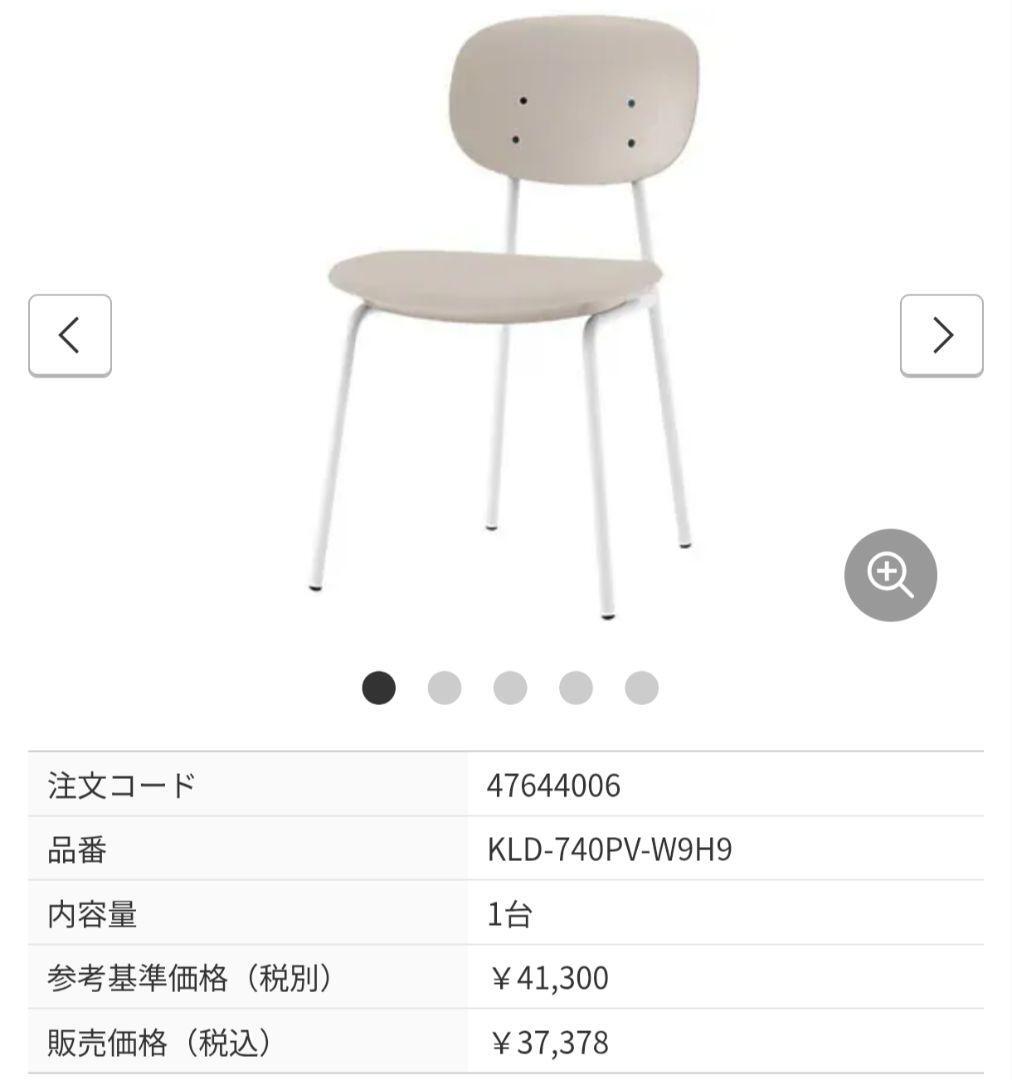Collapse back to previous image via left chevron
This screenshot has height=1080, width=1012.
click(x=70, y=336)
